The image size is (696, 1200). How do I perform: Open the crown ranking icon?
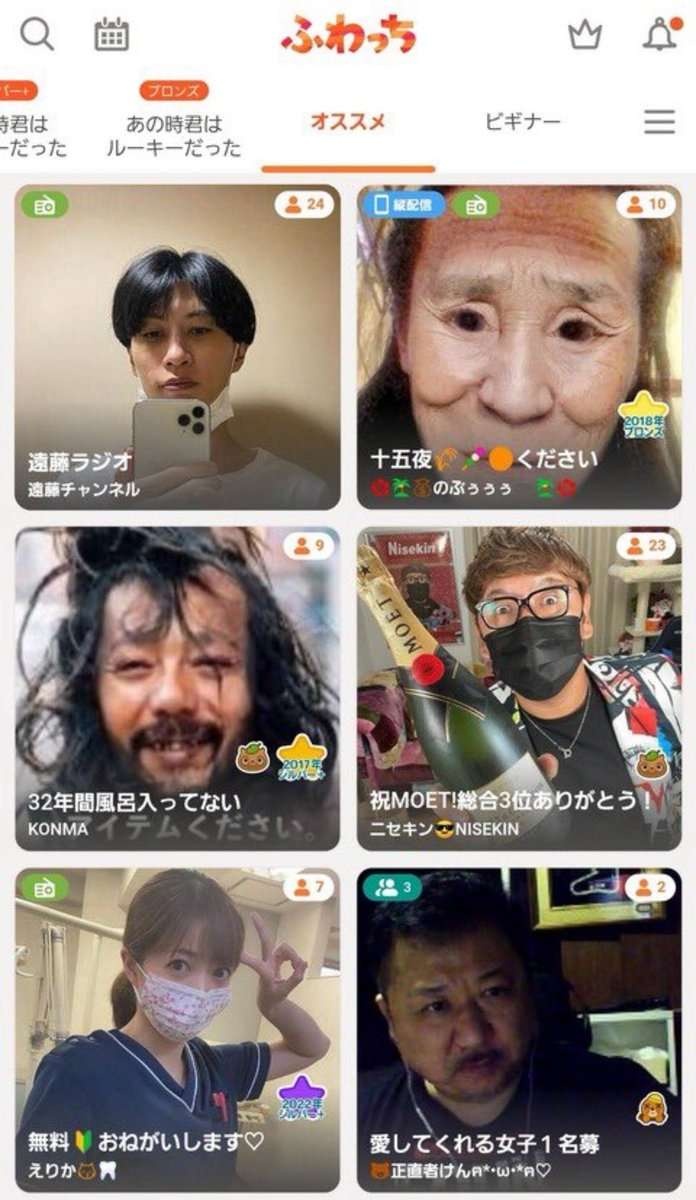click(585, 35)
